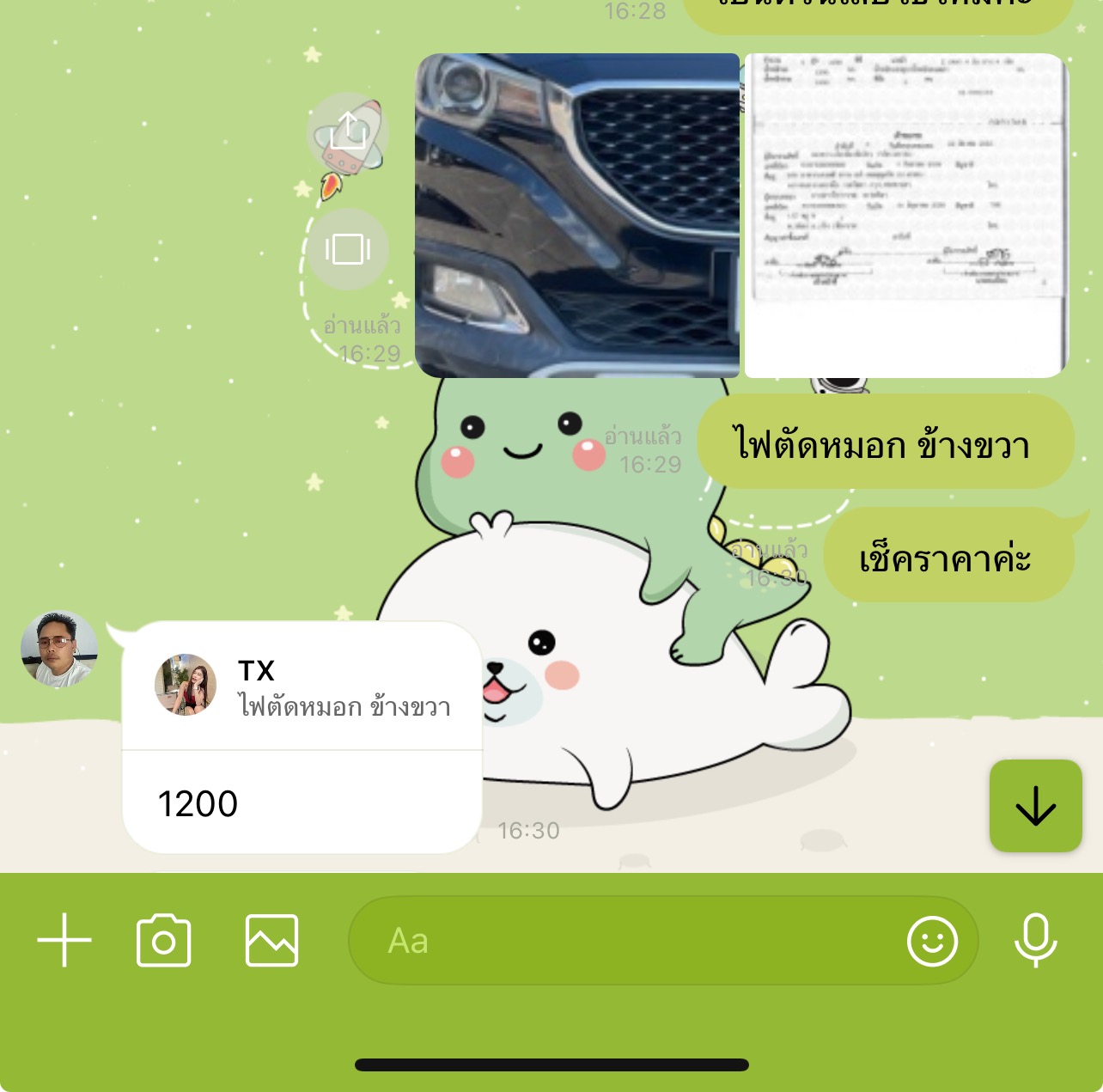
Task: Jump to the quoted TX message
Action: (x=302, y=687)
